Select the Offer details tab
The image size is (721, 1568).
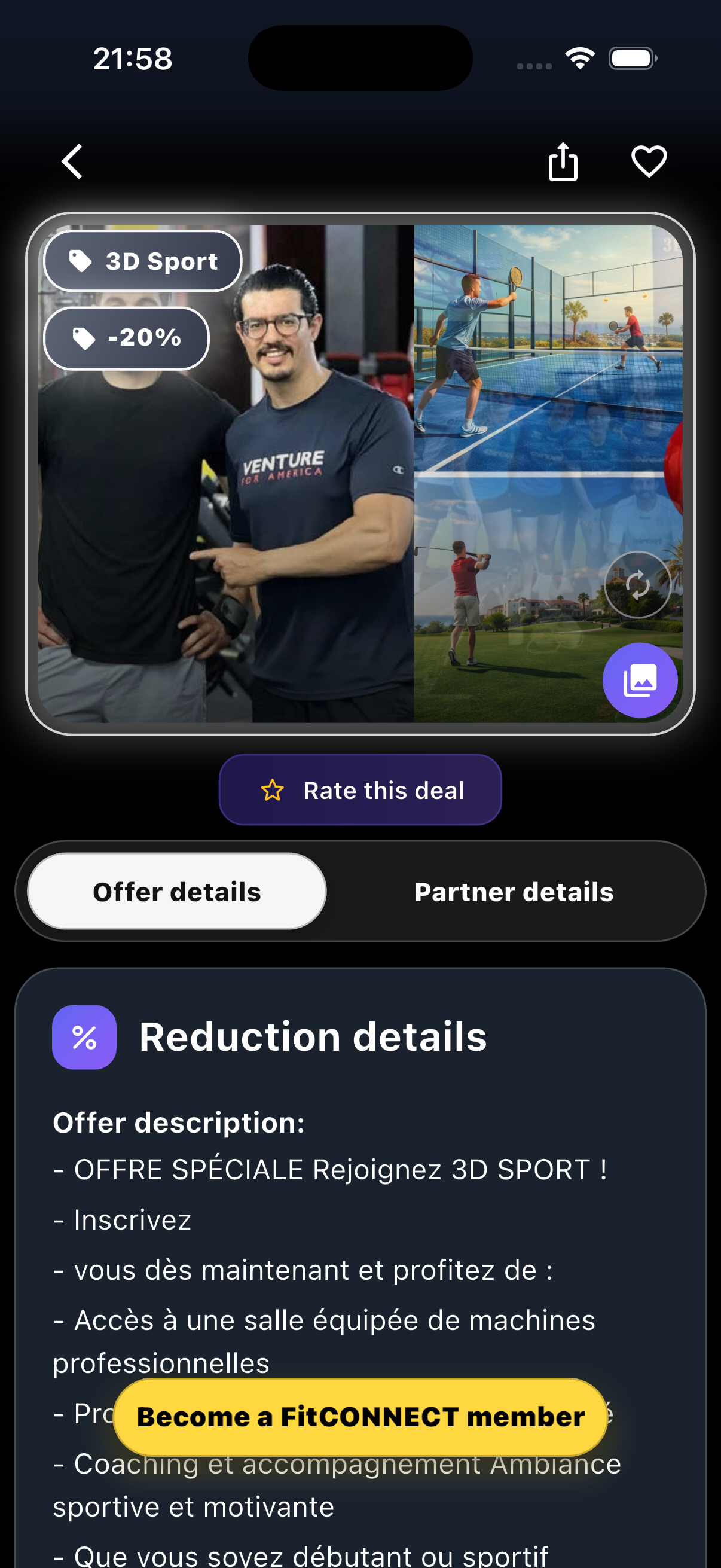[x=177, y=892]
